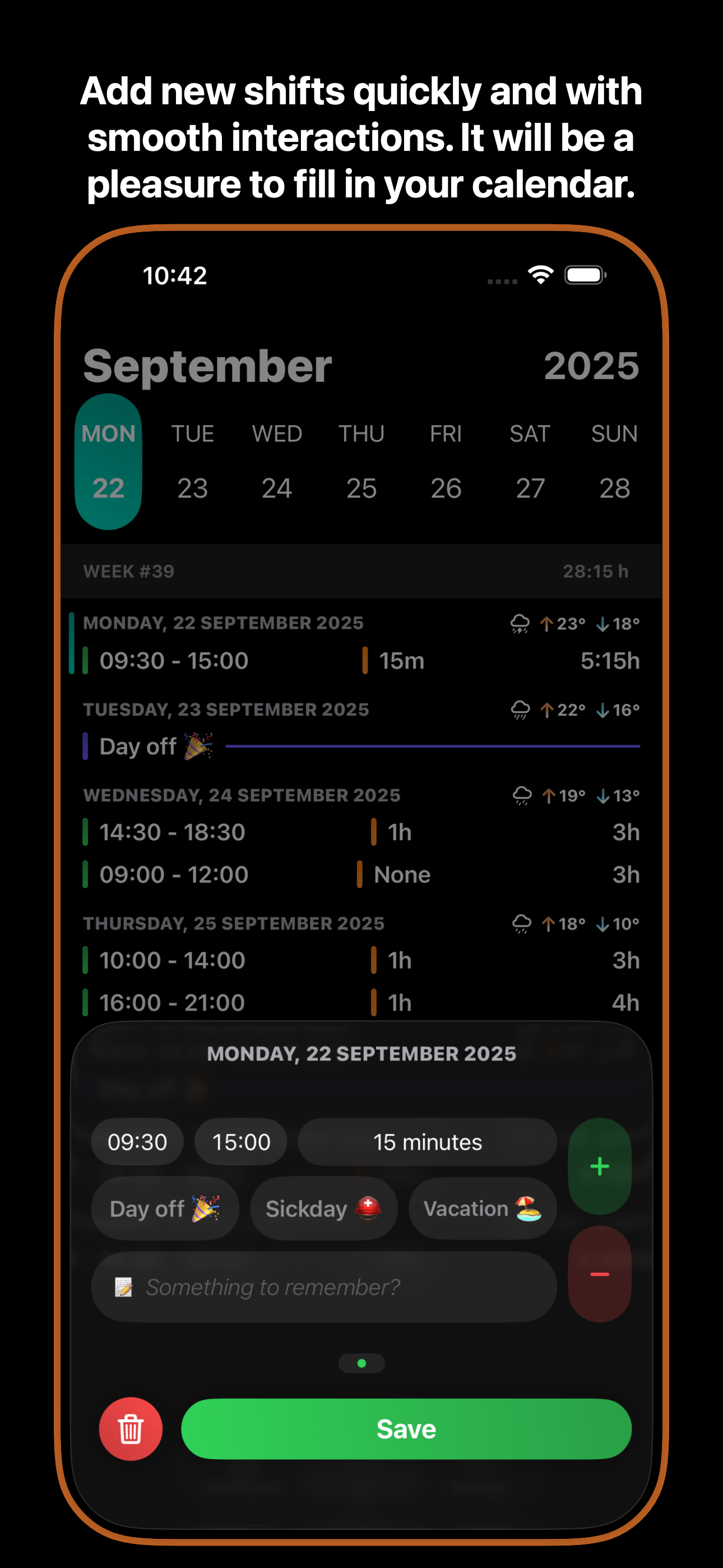Click the rain cloud weather icon for Monday
Image resolution: width=723 pixels, height=1568 pixels.
pyautogui.click(x=519, y=622)
